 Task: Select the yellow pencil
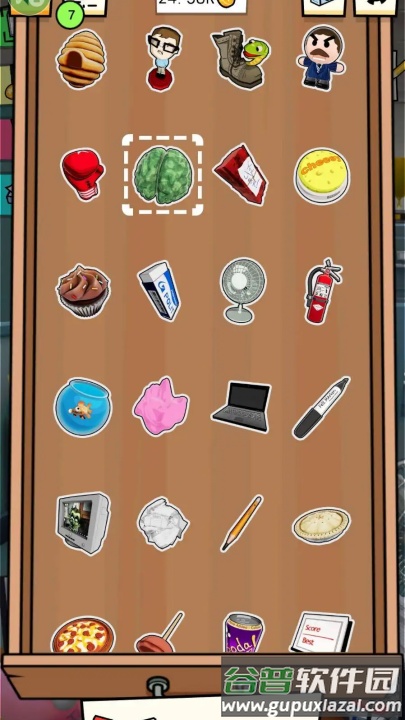(x=242, y=523)
